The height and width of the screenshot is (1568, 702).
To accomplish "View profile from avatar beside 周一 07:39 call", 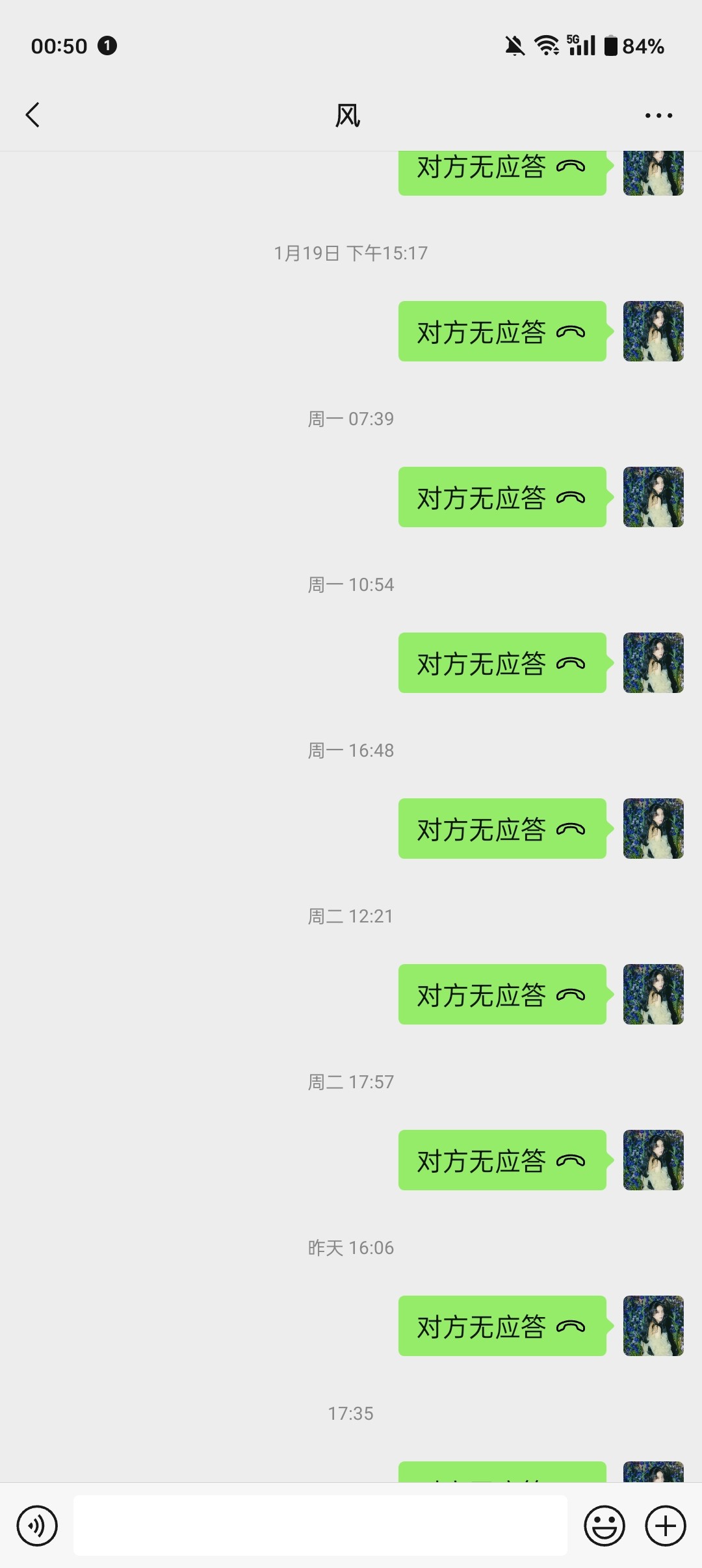I will click(x=653, y=497).
